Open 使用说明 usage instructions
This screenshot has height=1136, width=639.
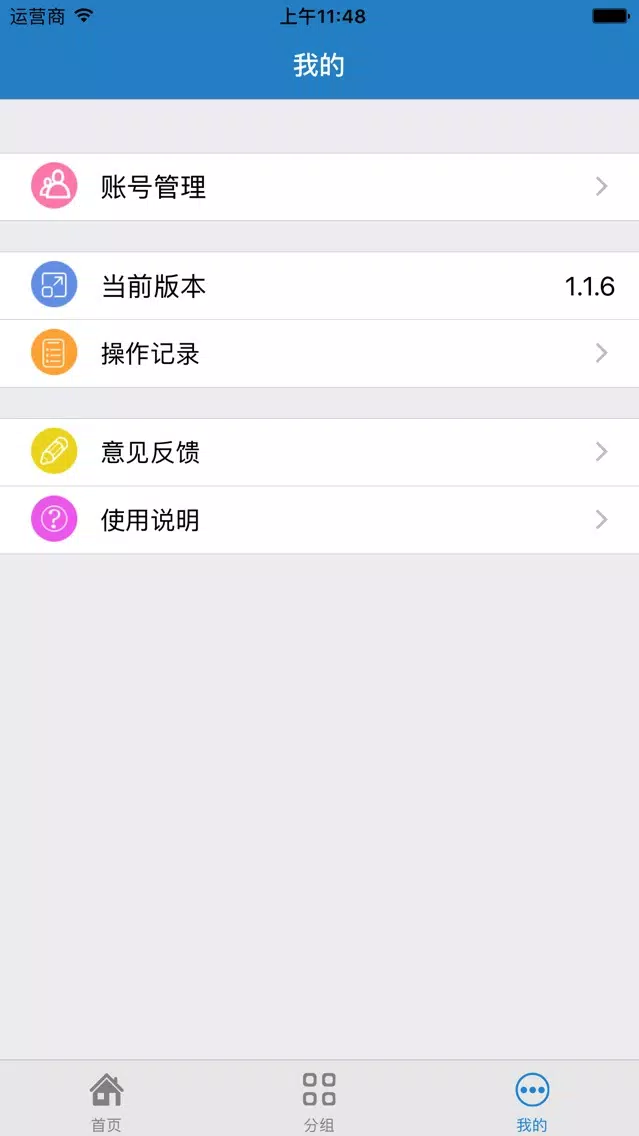click(x=319, y=520)
